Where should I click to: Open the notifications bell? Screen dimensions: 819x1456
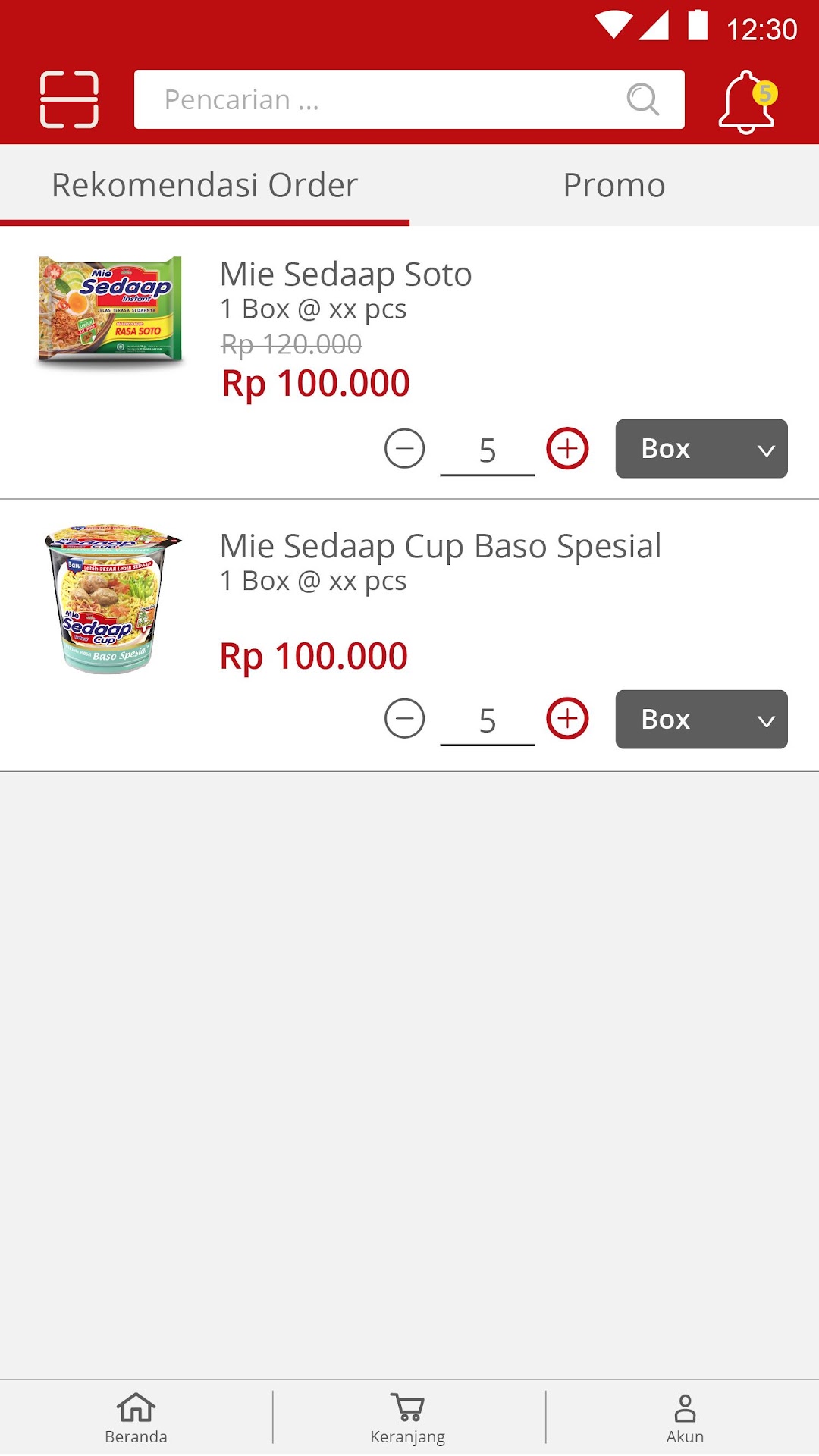tap(748, 102)
